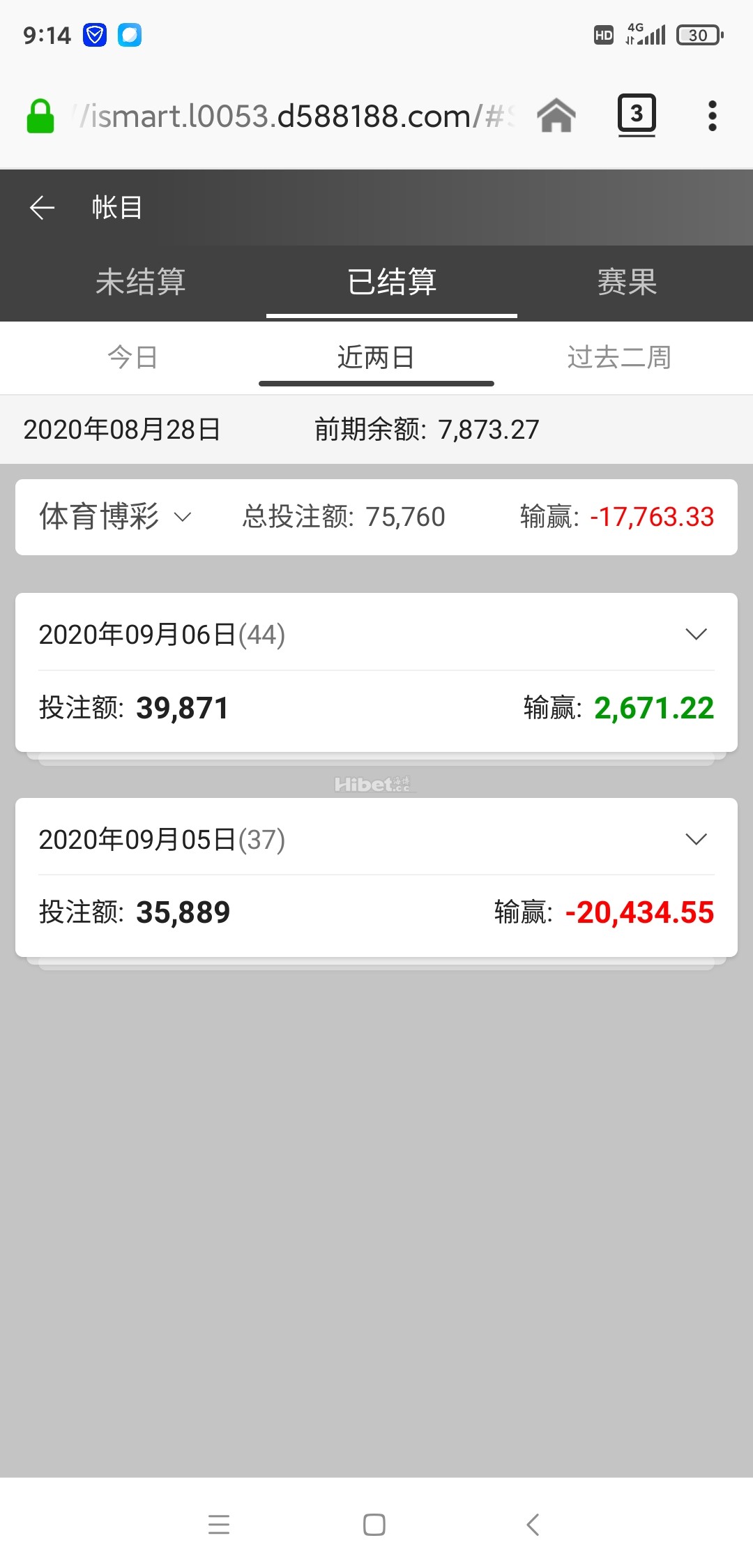Tap the browser home icon
Viewport: 753px width, 1568px height.
pos(556,116)
